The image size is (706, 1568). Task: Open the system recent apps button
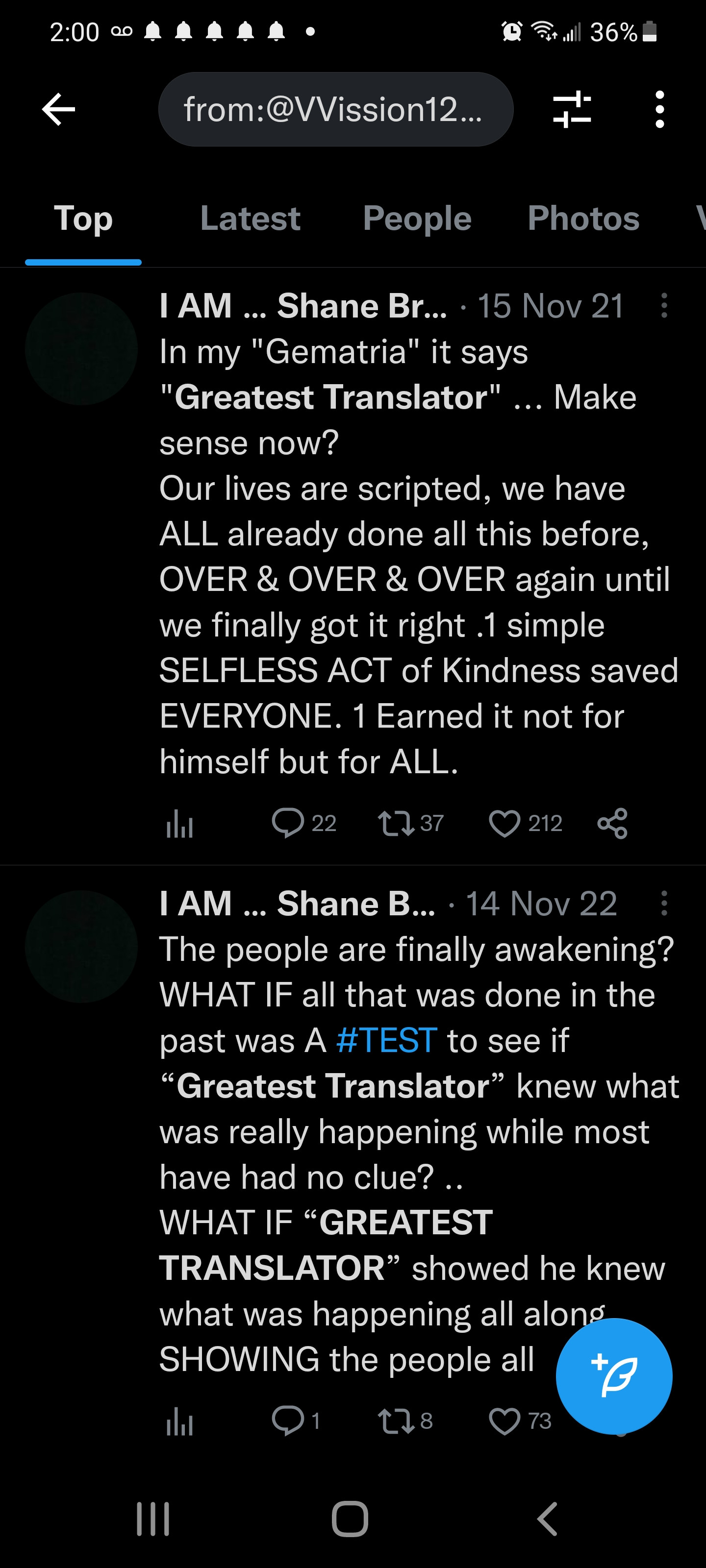click(x=153, y=1519)
